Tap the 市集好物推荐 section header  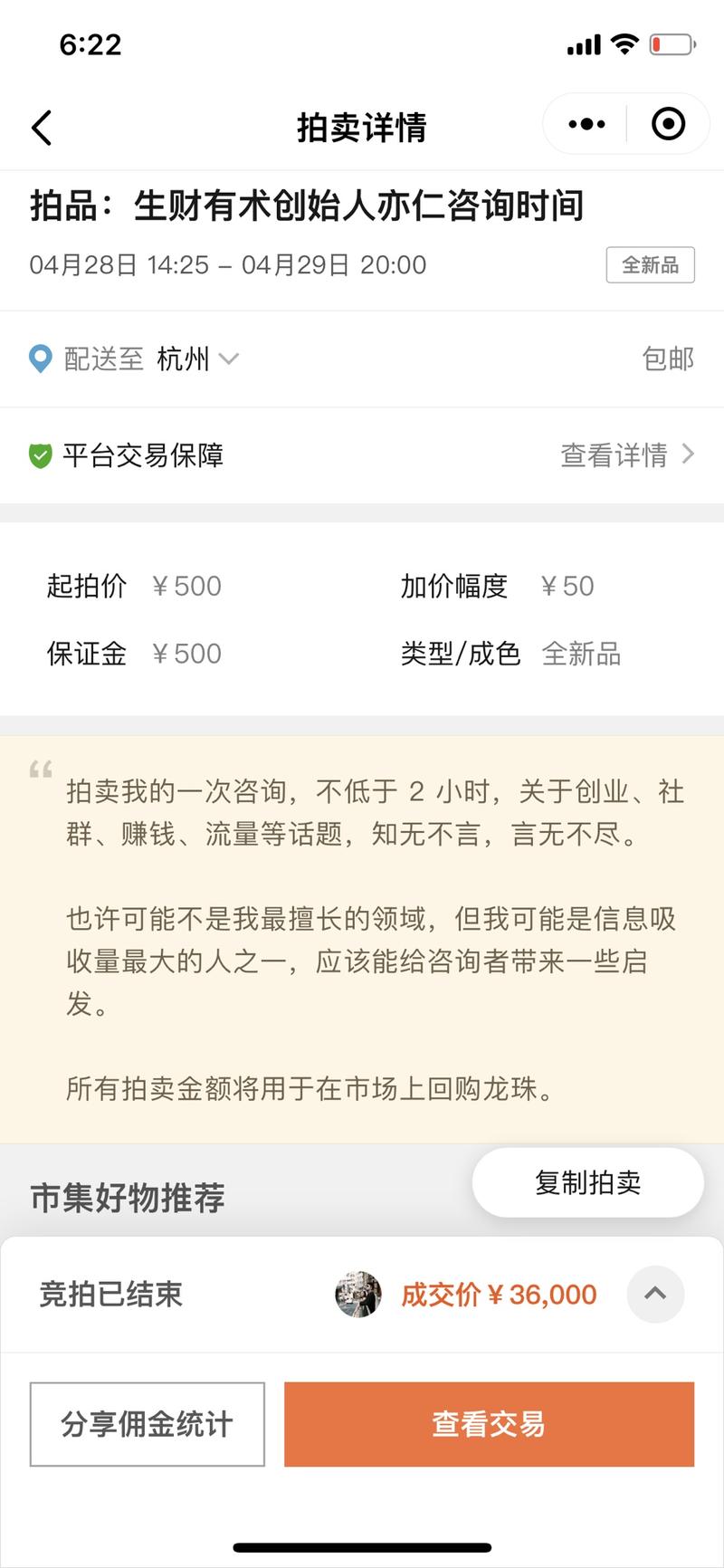127,1198
